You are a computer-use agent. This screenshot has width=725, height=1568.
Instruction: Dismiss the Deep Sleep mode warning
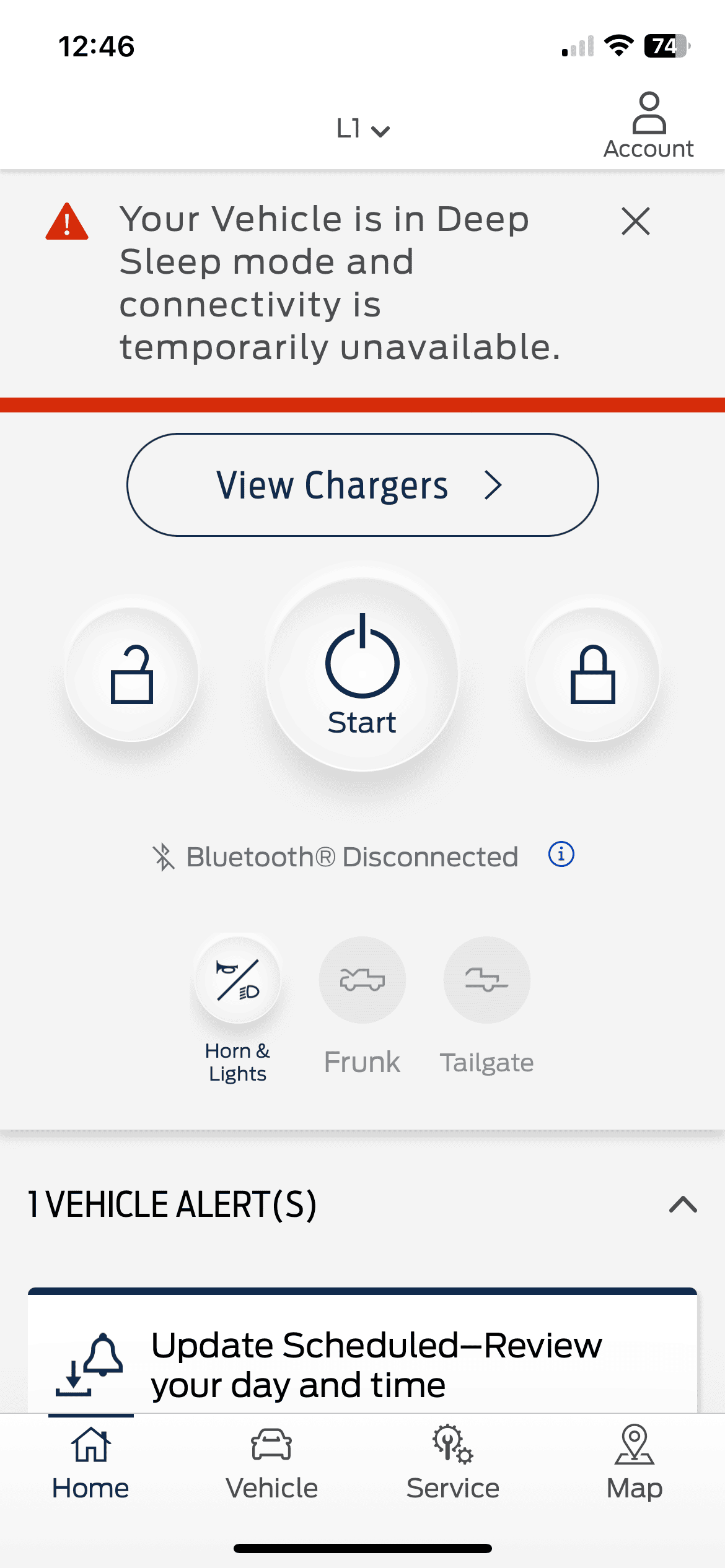pyautogui.click(x=635, y=222)
